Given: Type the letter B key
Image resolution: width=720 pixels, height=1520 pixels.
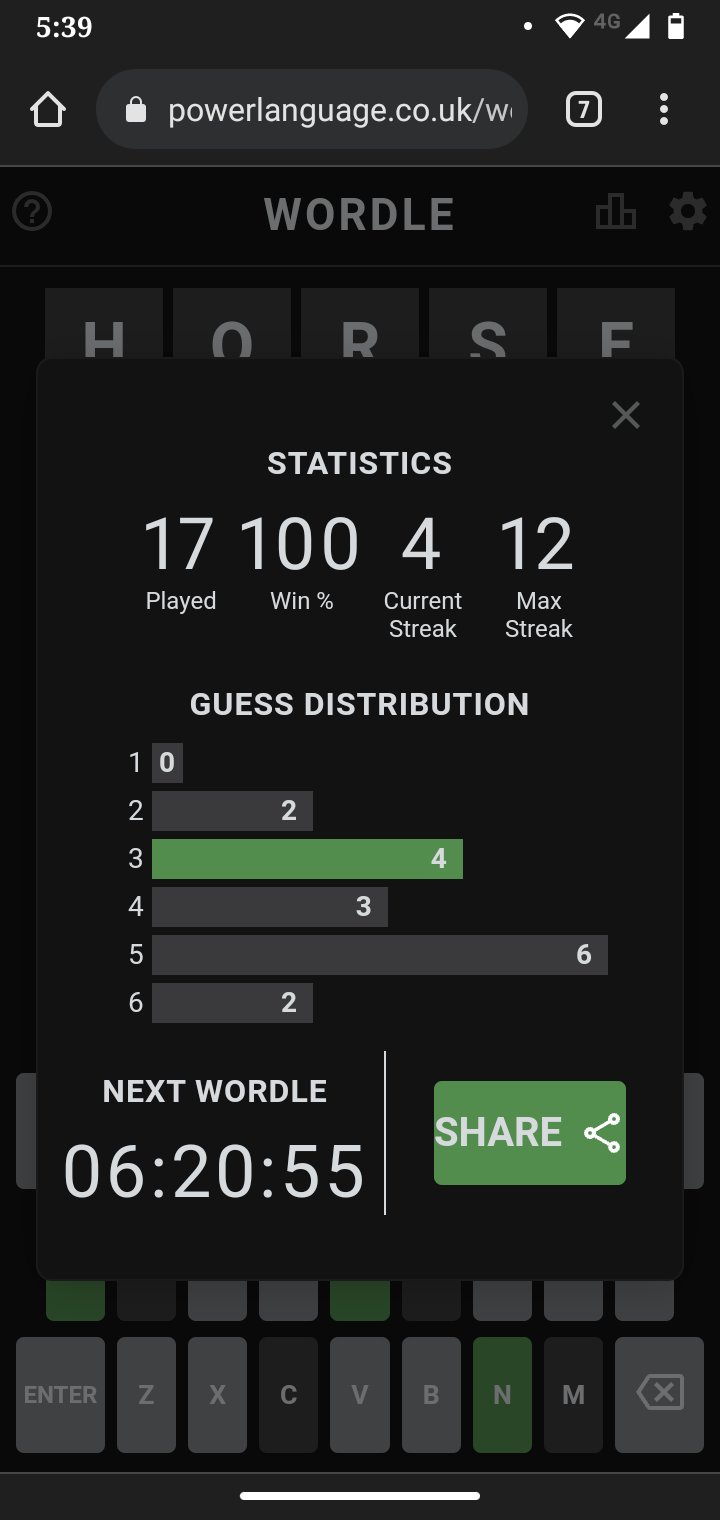Looking at the screenshot, I should [431, 1395].
